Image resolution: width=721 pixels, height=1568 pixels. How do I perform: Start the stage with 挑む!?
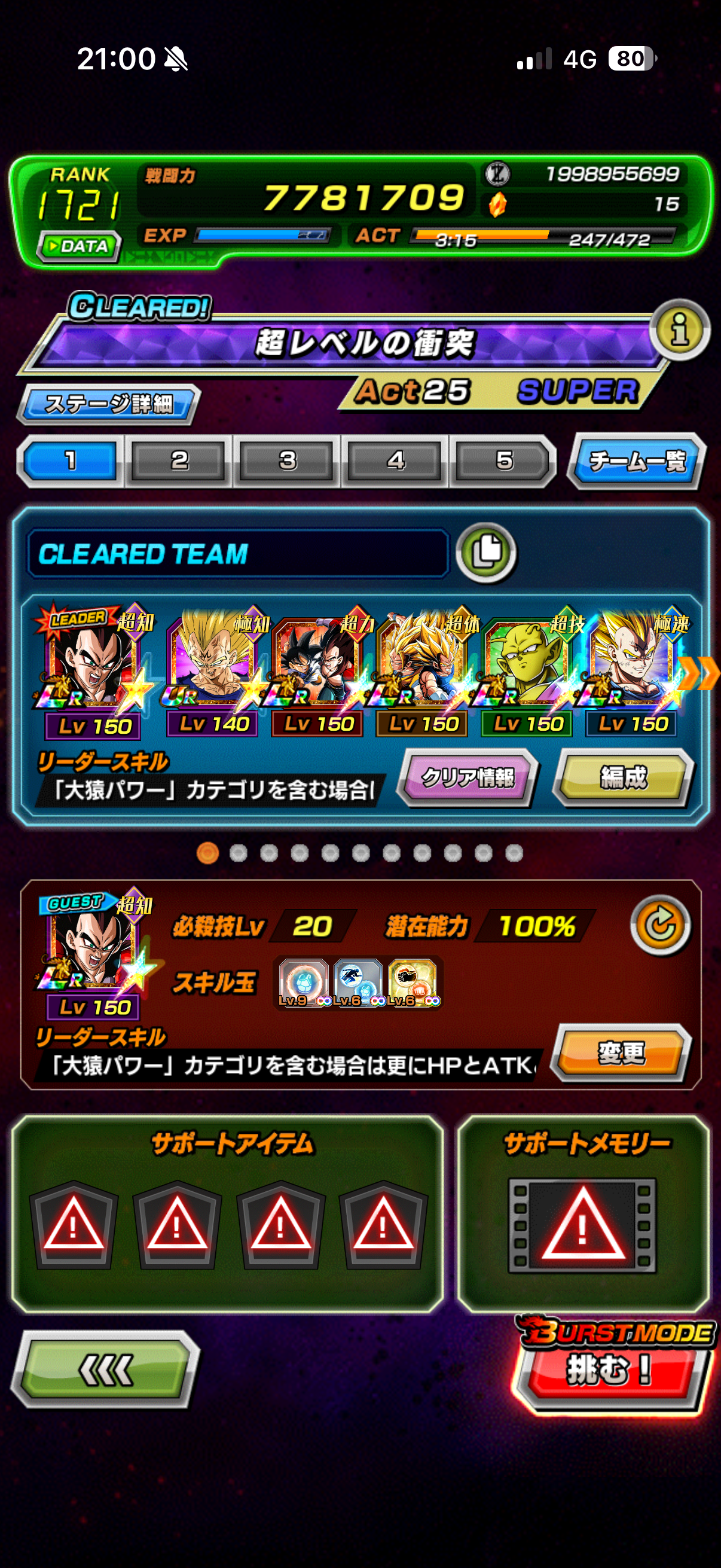(611, 1370)
